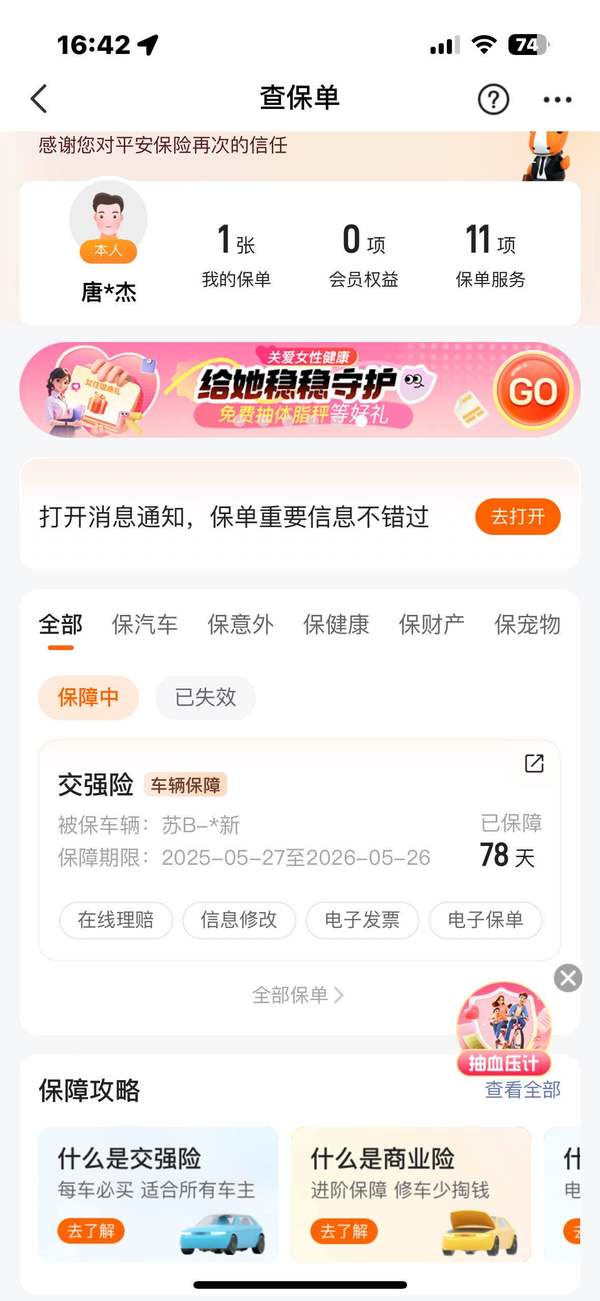Switch to the 保健康 tab

336,625
